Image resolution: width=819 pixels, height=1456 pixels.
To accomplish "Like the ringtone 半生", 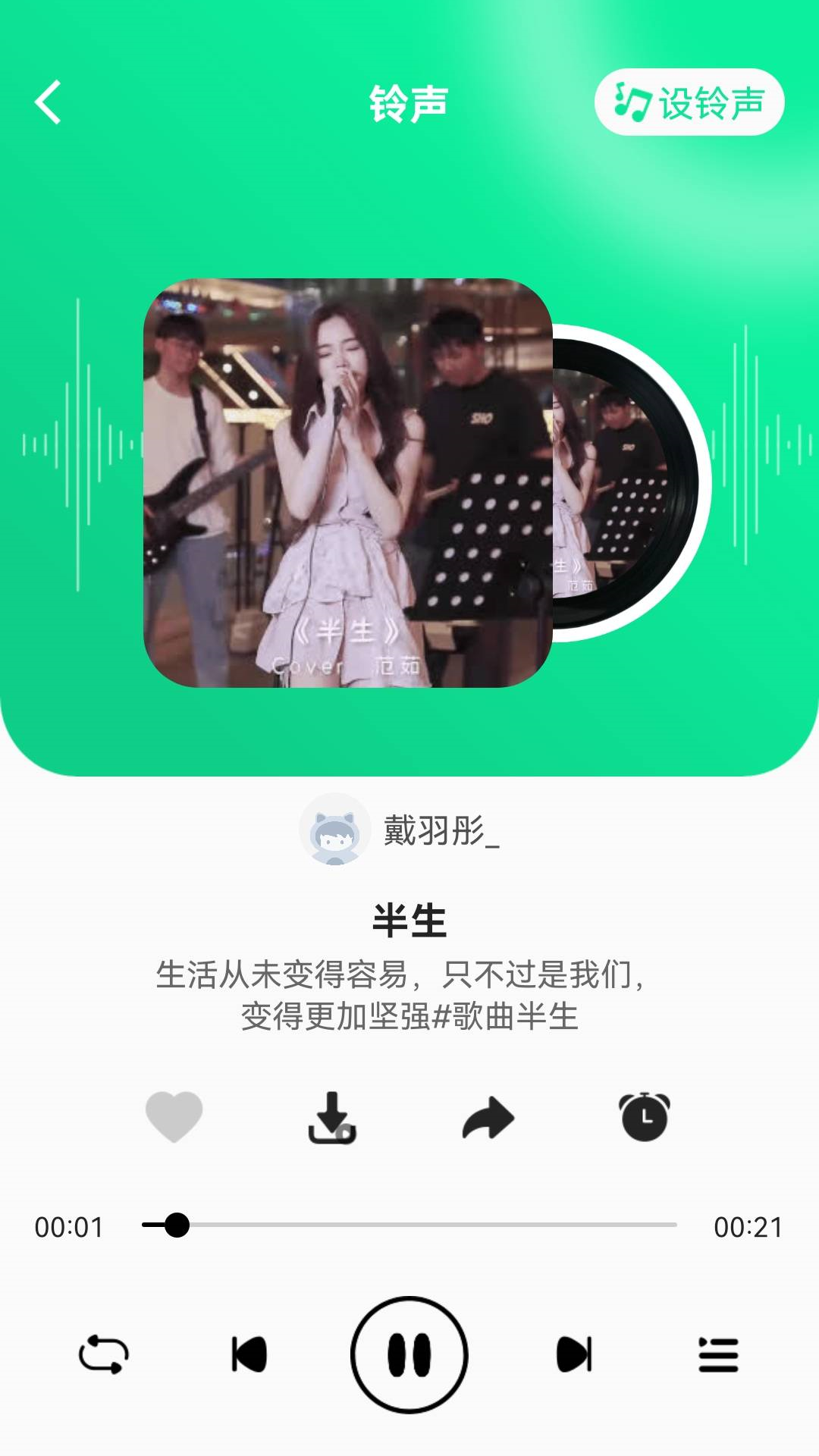I will point(174,1116).
